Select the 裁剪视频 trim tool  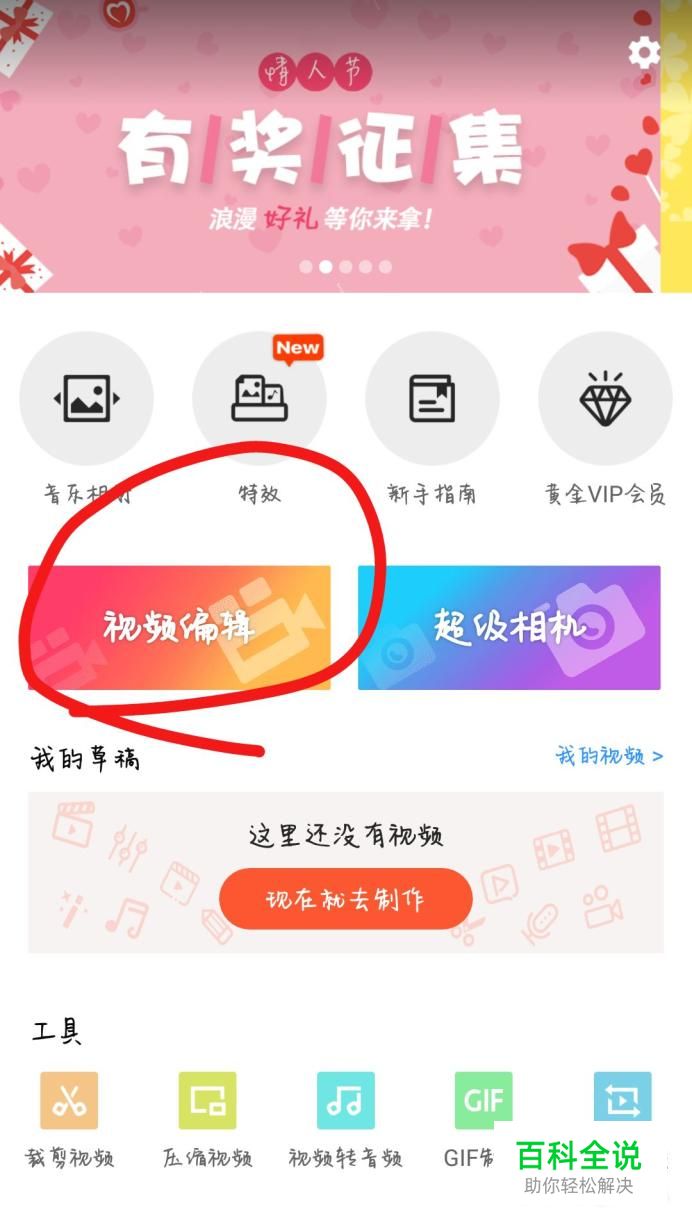[x=69, y=1101]
